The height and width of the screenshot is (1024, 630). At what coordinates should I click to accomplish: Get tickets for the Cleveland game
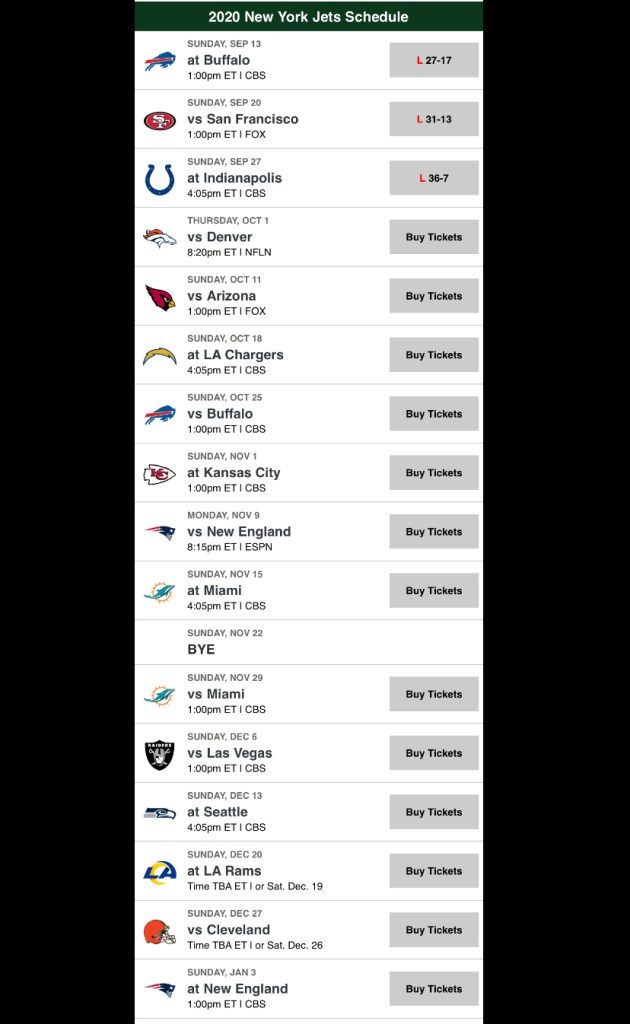point(433,930)
